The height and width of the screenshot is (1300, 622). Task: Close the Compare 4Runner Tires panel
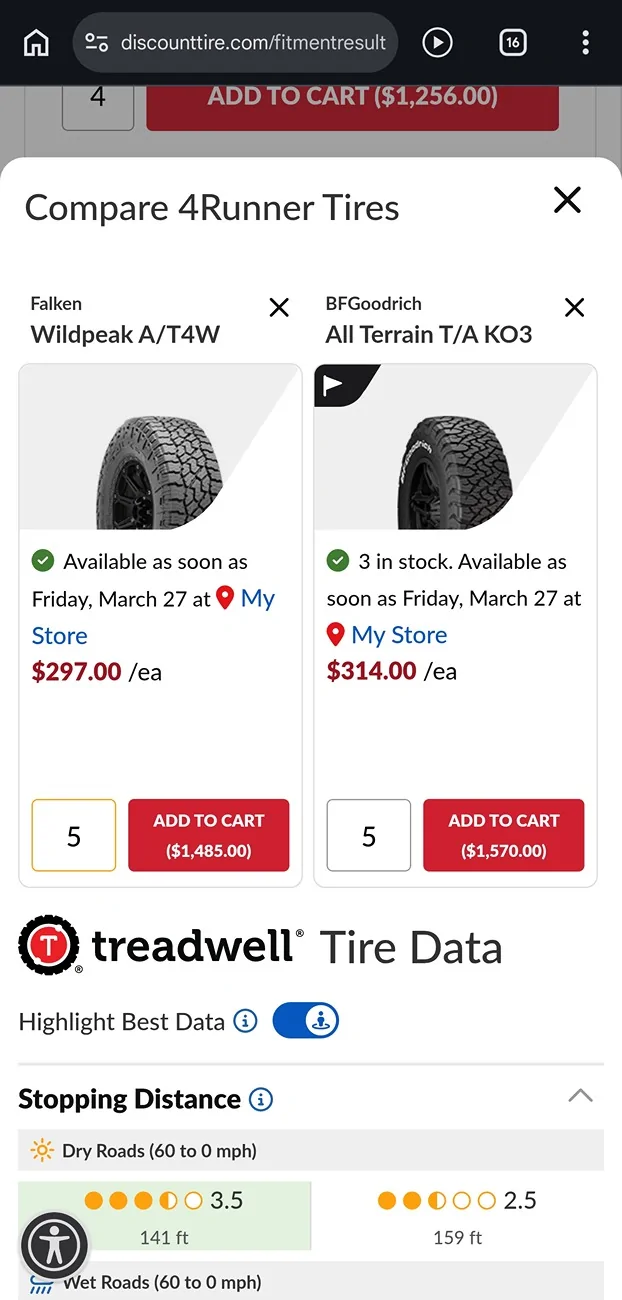coord(567,200)
